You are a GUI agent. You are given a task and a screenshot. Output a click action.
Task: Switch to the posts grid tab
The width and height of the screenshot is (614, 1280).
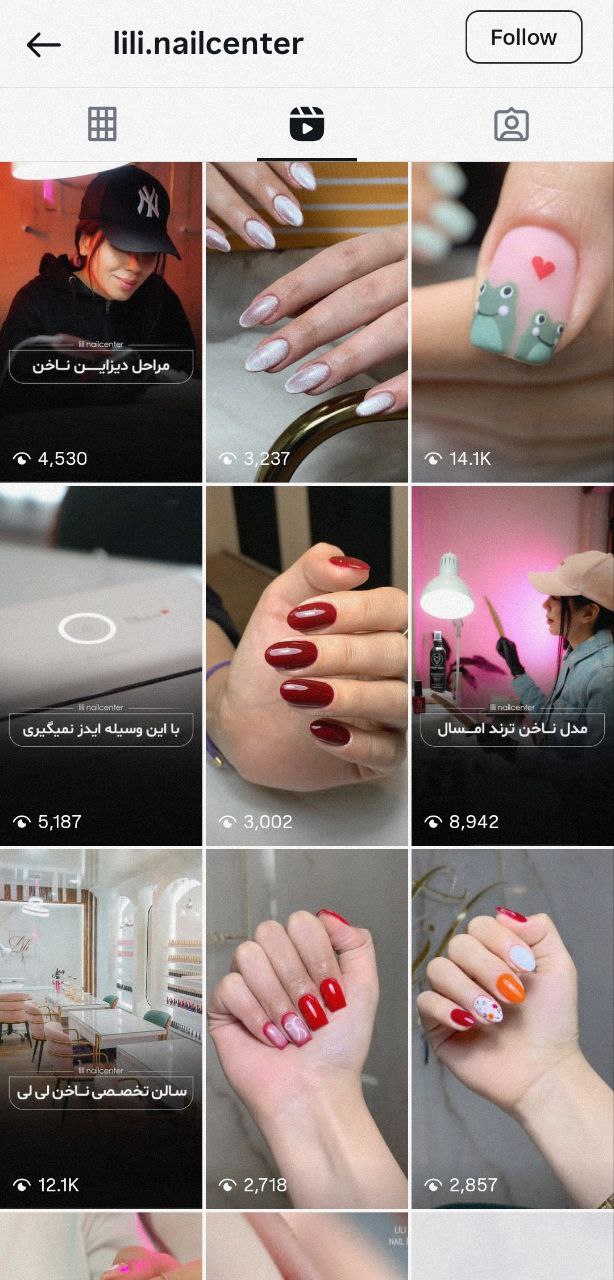click(102, 125)
